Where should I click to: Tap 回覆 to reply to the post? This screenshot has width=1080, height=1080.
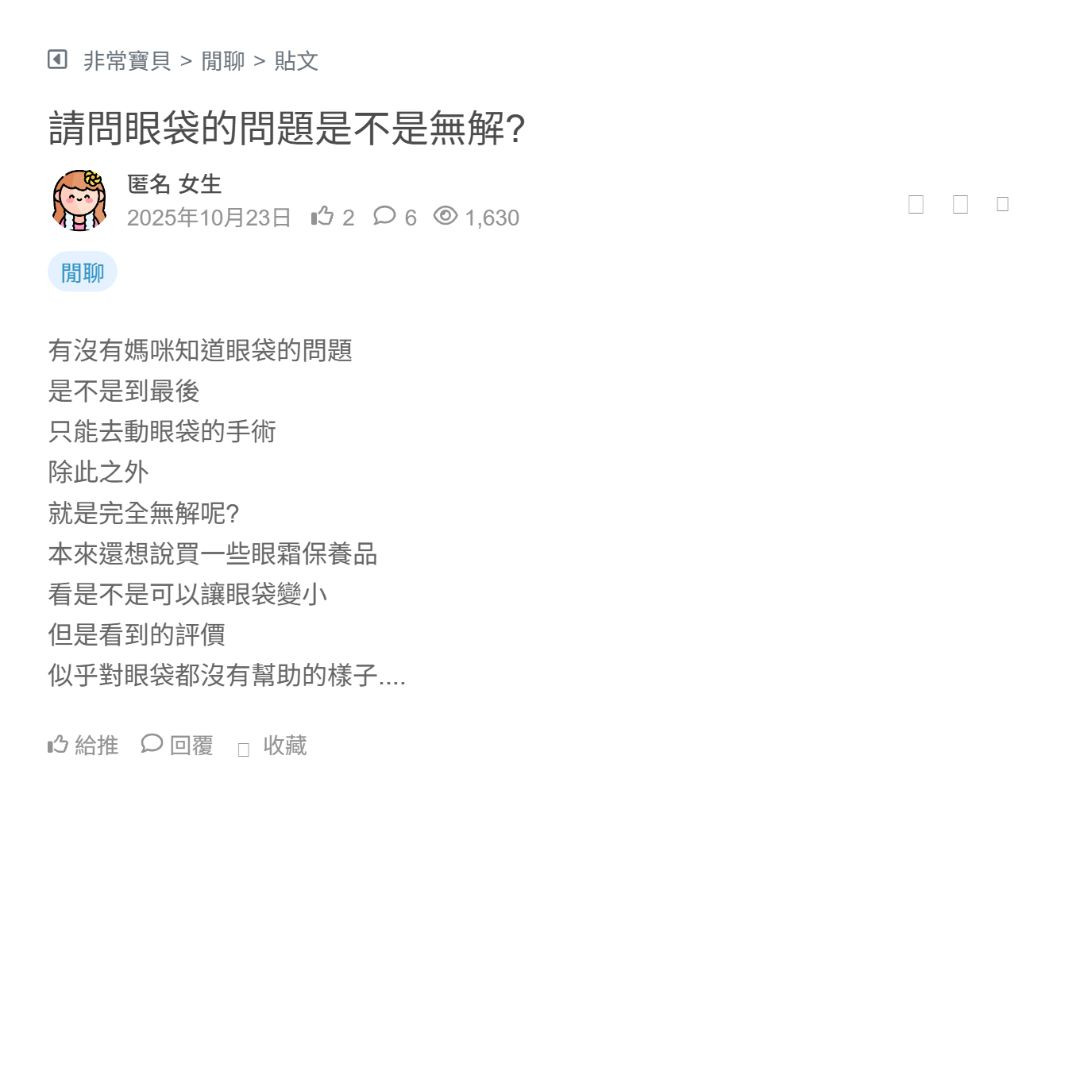pyautogui.click(x=177, y=745)
